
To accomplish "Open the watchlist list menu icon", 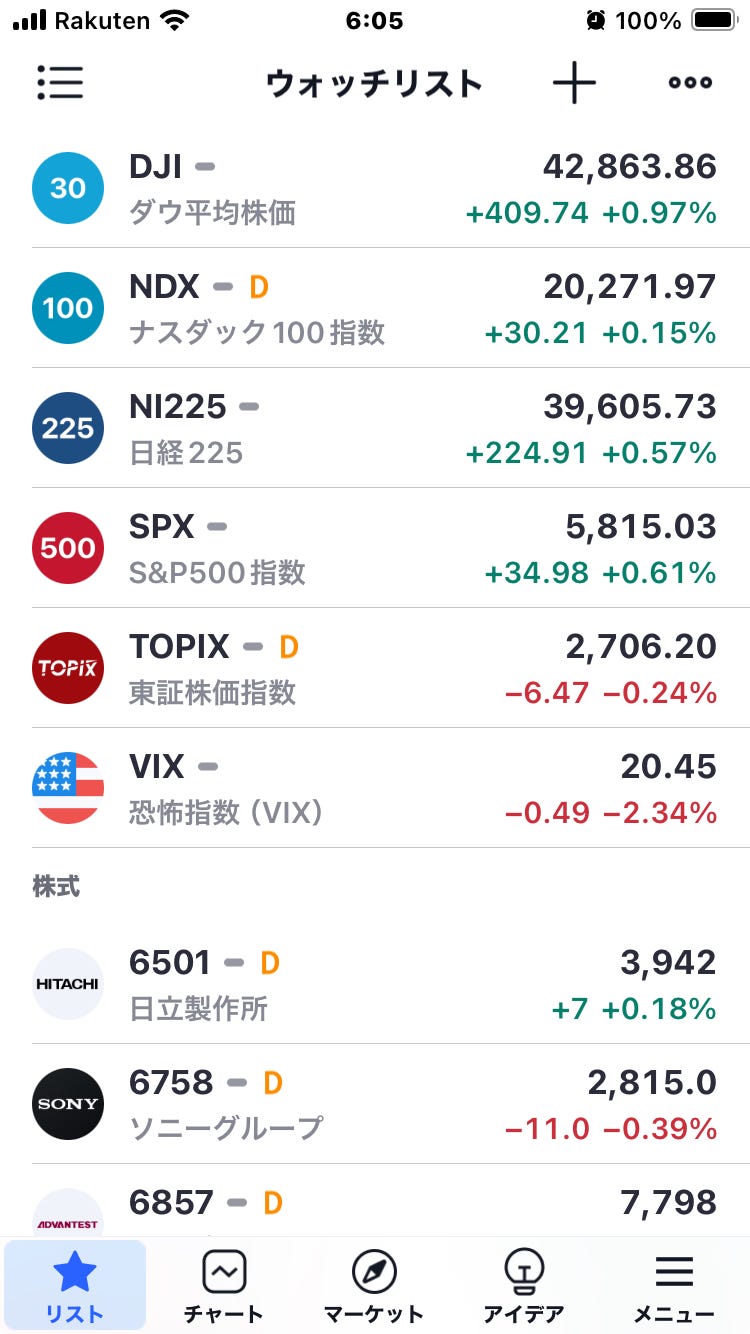I will (x=60, y=82).
